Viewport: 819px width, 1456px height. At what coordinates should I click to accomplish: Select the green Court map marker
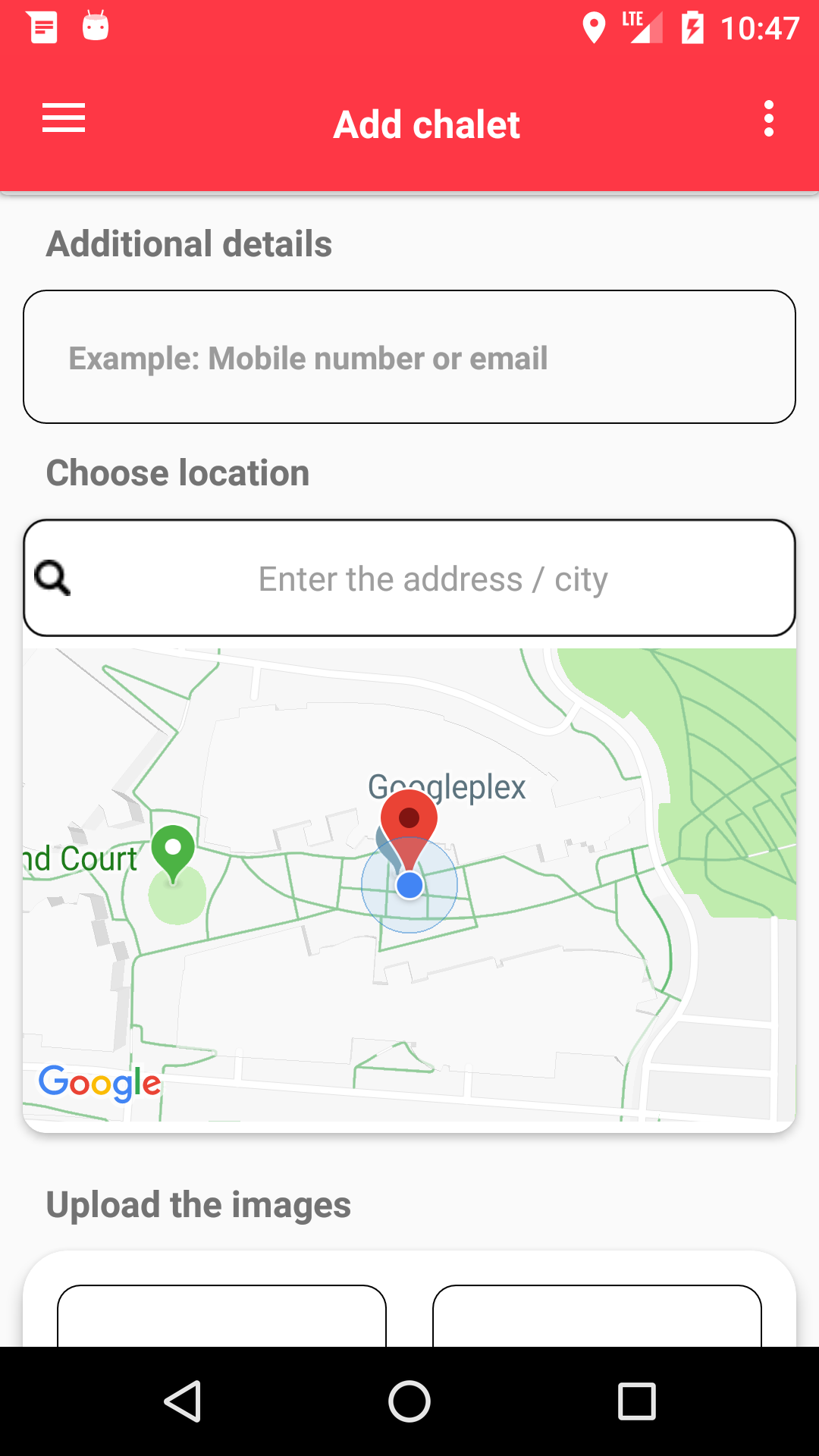point(173,853)
